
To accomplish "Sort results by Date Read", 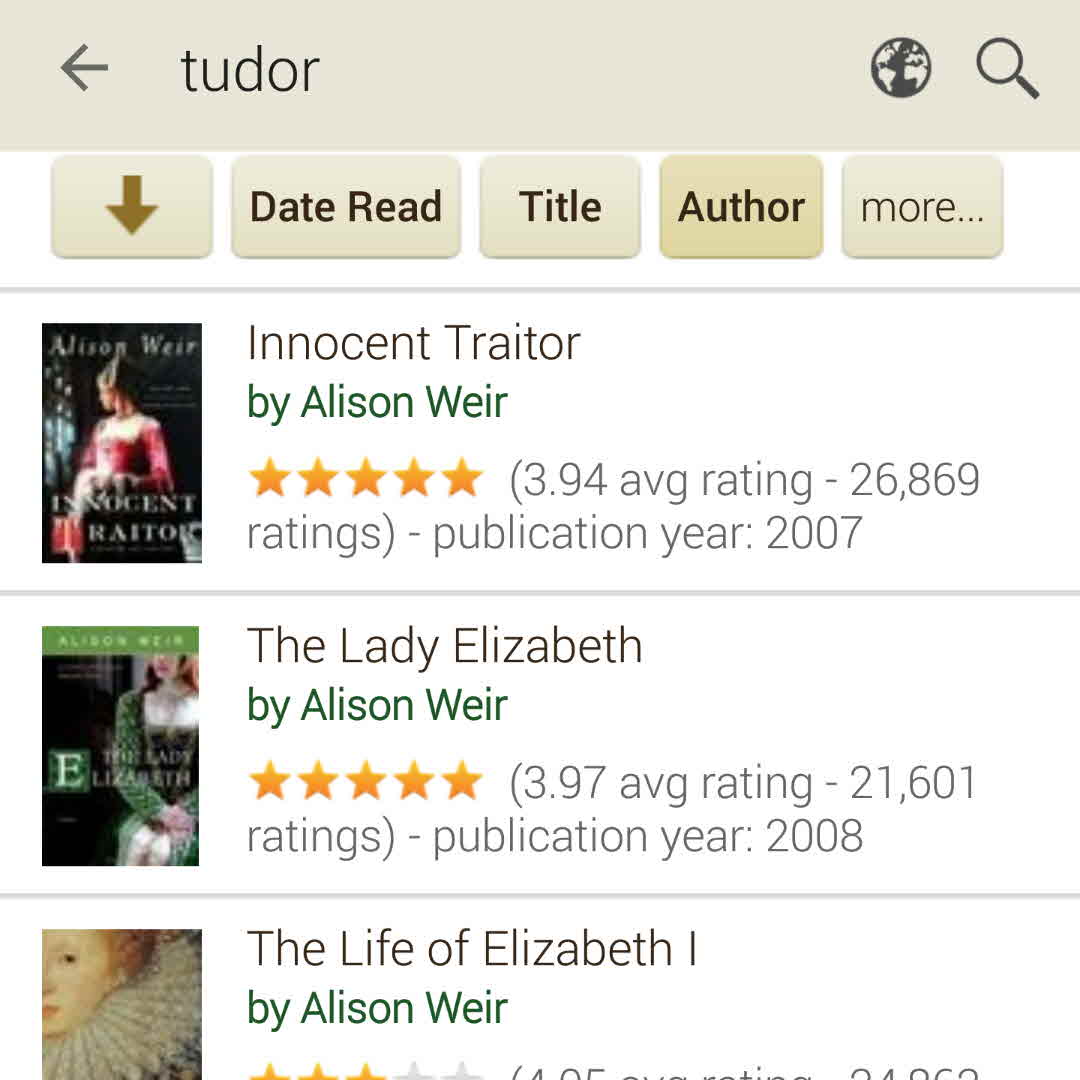I will (346, 206).
